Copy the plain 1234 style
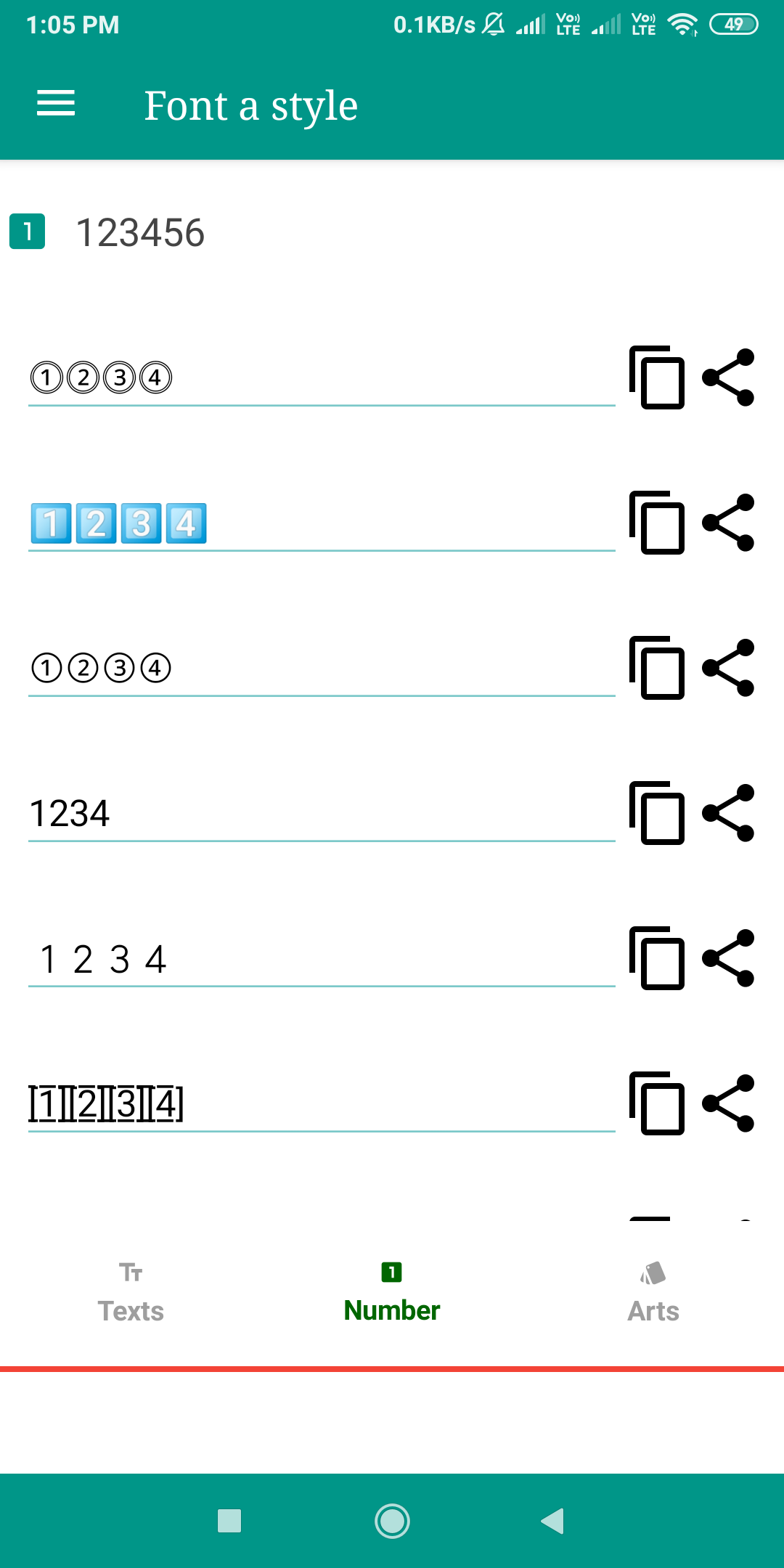The image size is (784, 1568). coord(656,813)
